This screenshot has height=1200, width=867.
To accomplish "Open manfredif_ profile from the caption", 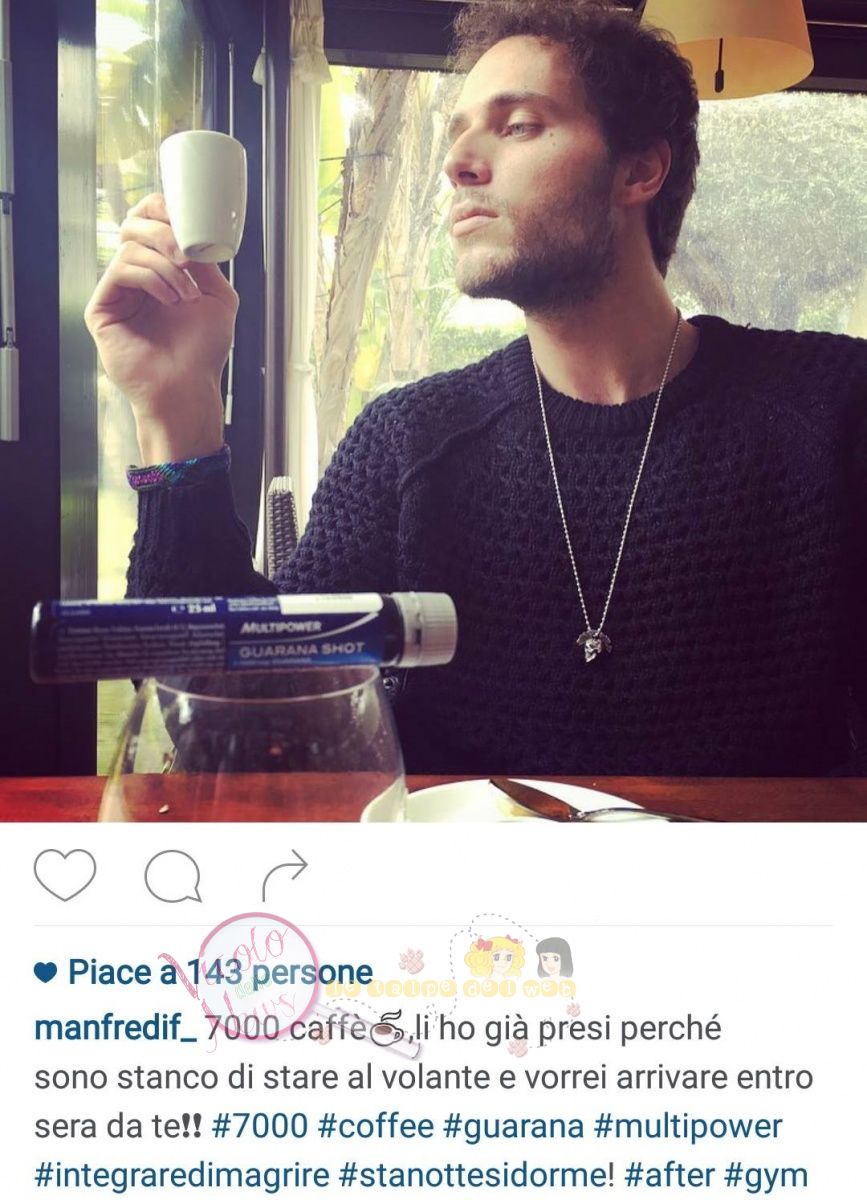I will (x=115, y=1027).
